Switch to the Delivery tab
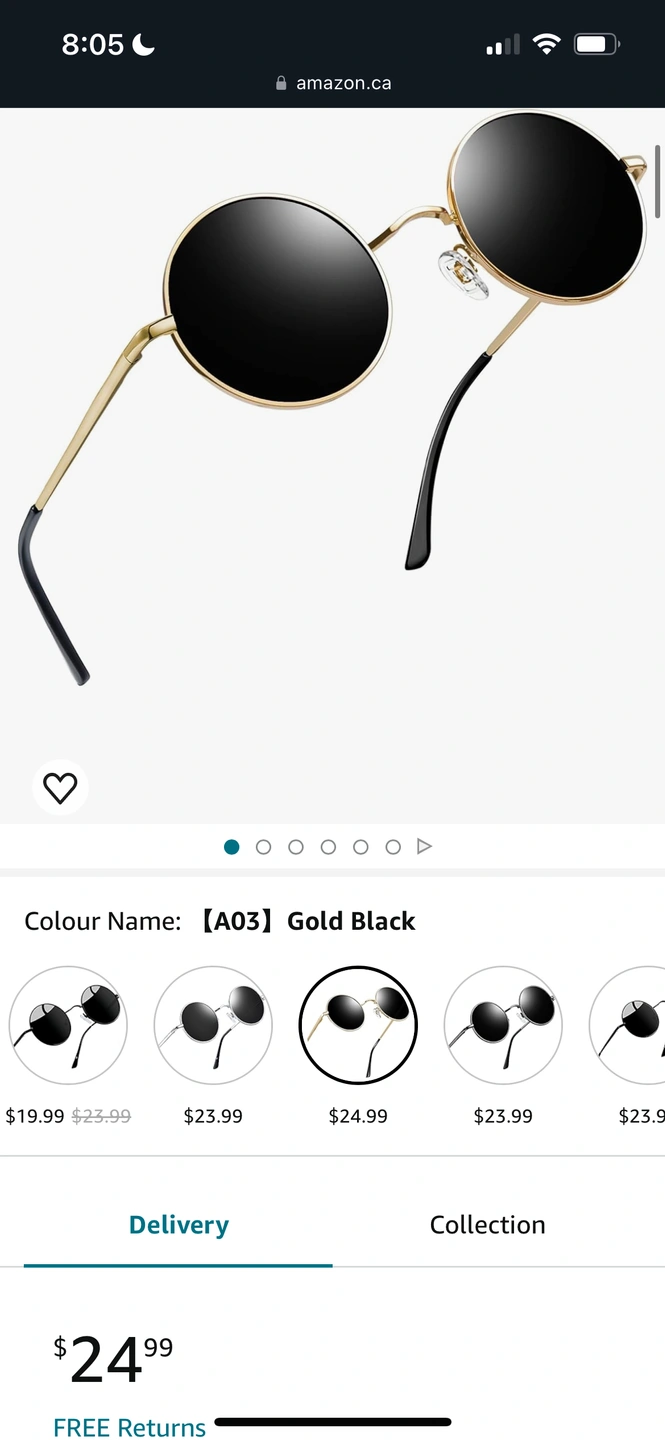The height and width of the screenshot is (1440, 665). point(179,1225)
